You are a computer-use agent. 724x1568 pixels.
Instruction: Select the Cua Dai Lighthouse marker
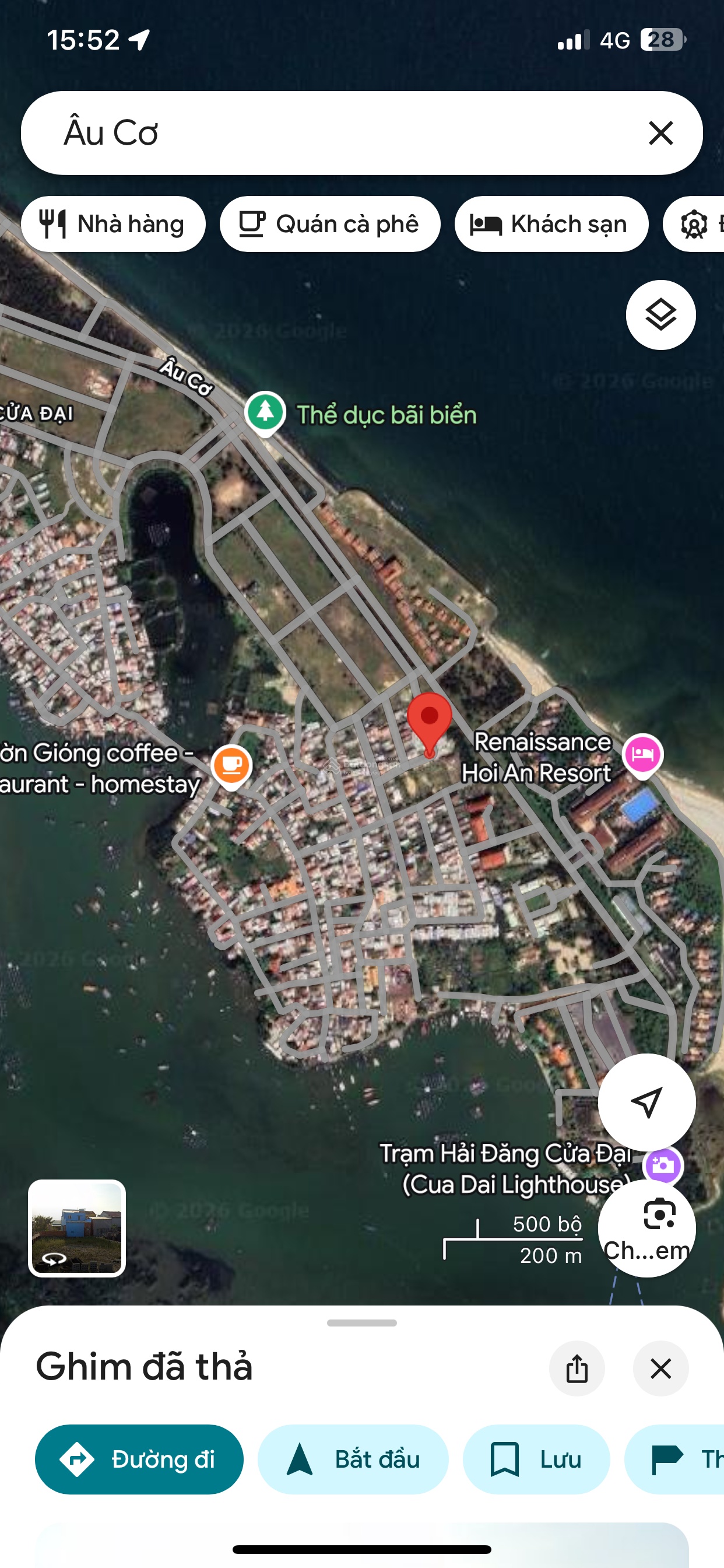(662, 1165)
